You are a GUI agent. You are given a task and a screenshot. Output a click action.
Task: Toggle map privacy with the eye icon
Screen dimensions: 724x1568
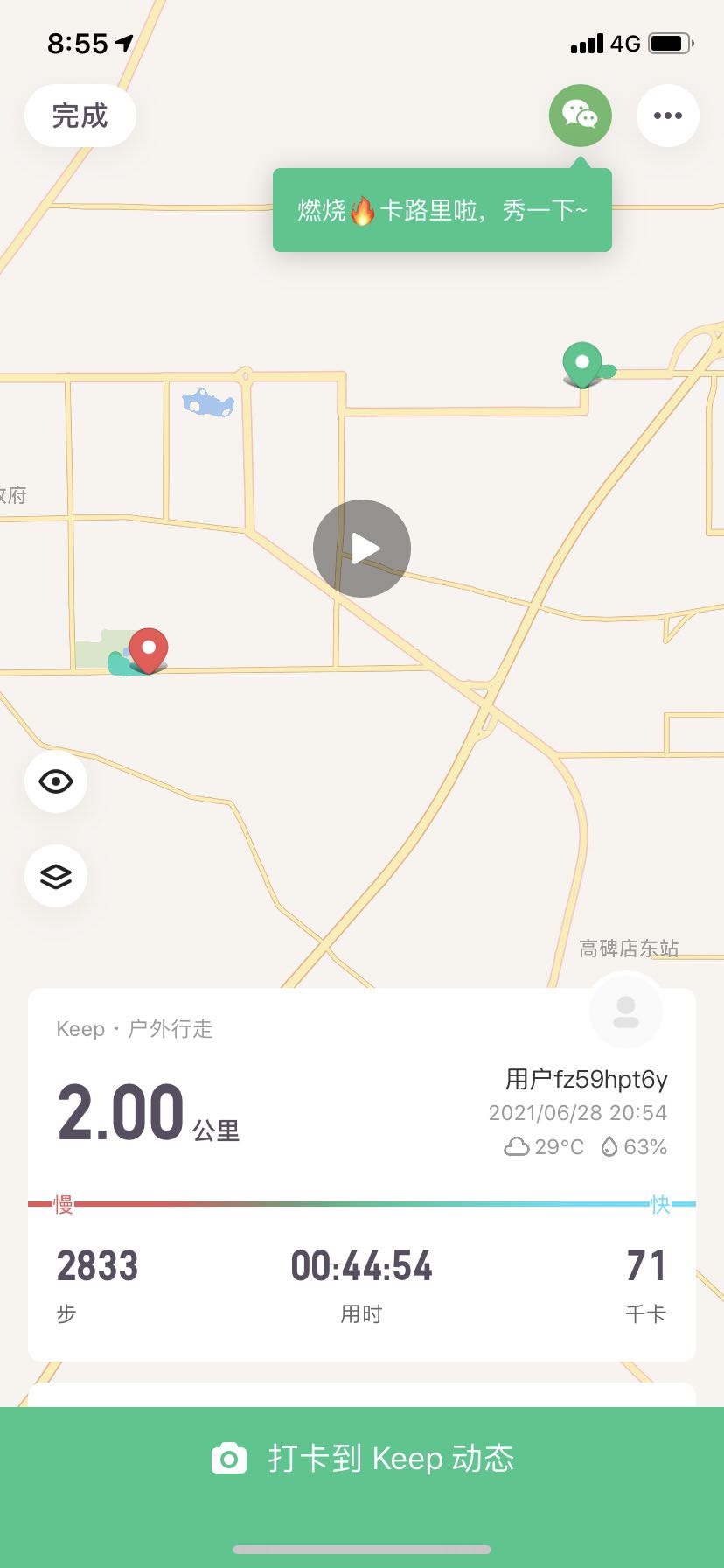[56, 781]
